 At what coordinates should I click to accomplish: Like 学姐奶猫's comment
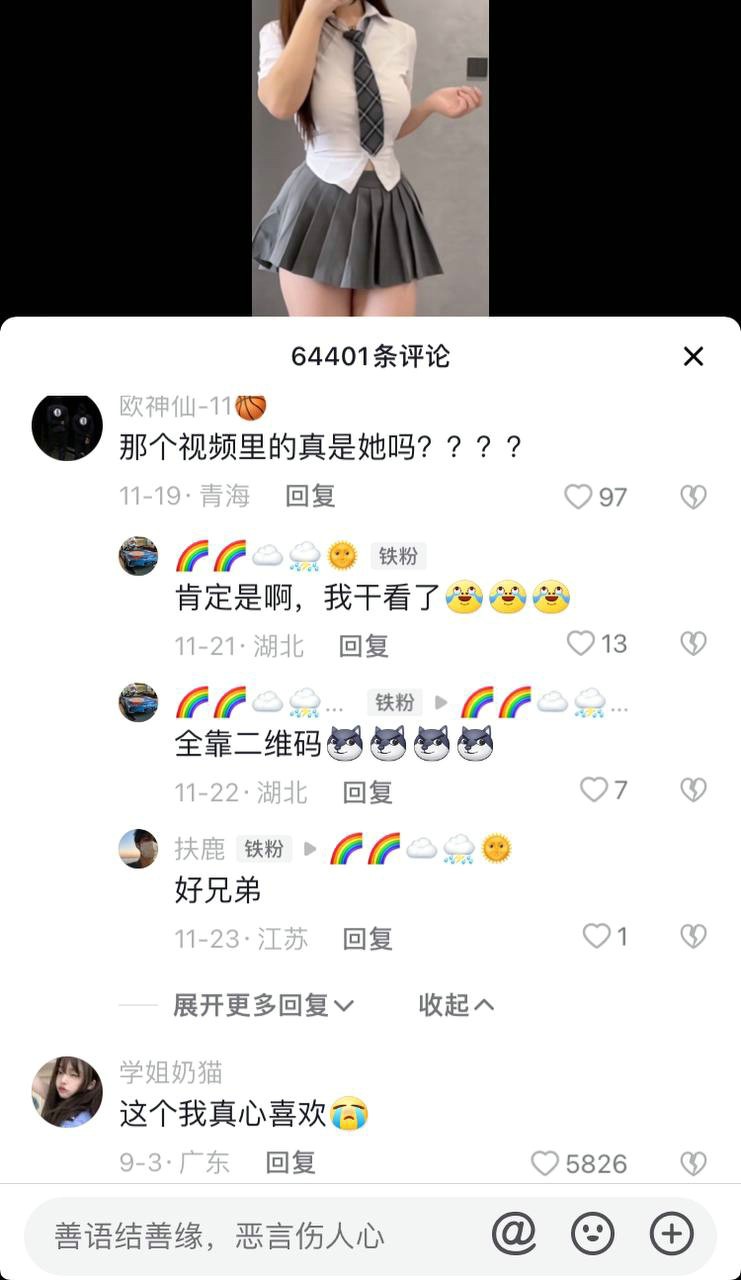click(545, 1163)
